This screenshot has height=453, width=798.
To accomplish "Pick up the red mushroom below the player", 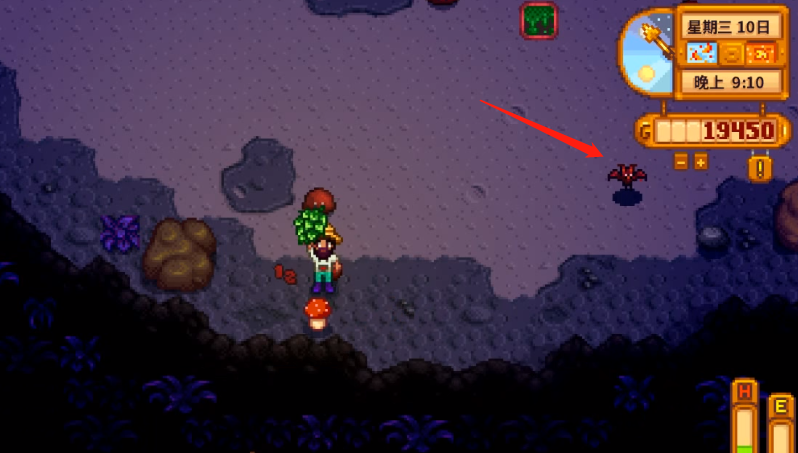I will [318, 311].
